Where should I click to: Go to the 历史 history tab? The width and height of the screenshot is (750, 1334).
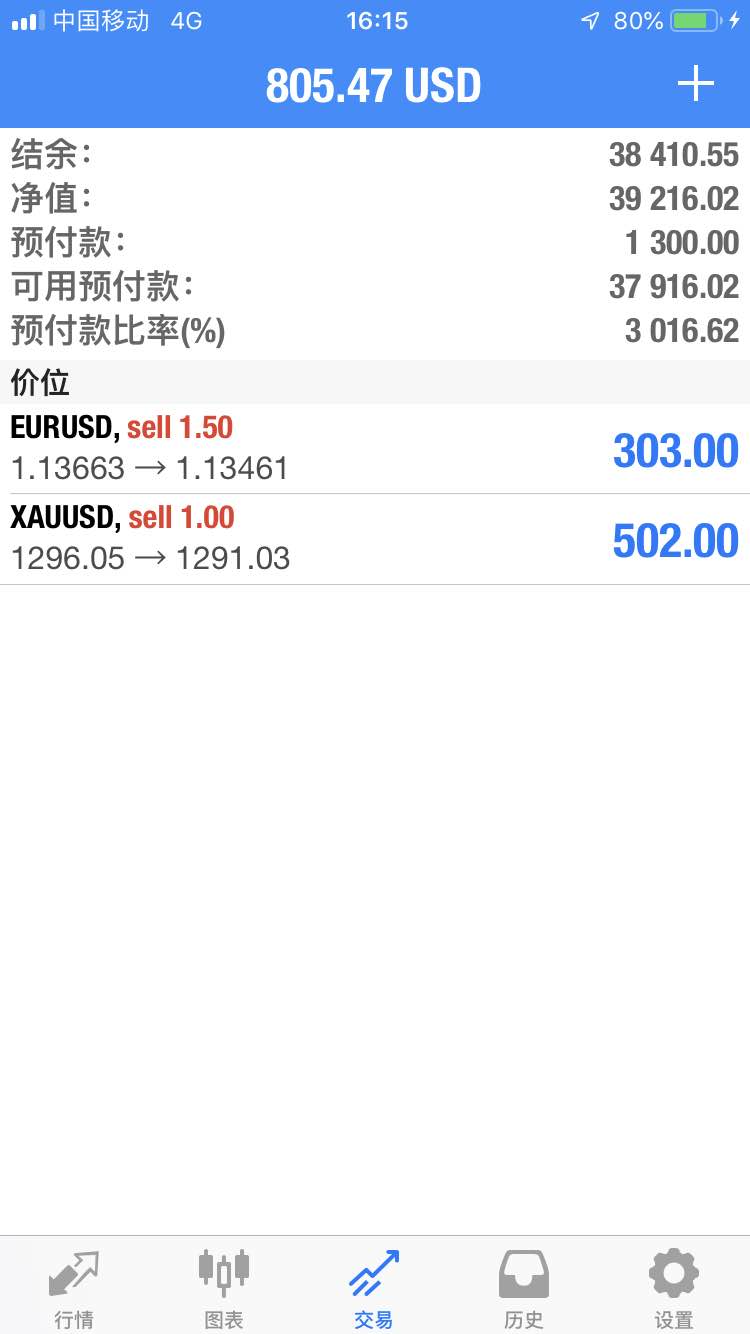(x=524, y=1288)
